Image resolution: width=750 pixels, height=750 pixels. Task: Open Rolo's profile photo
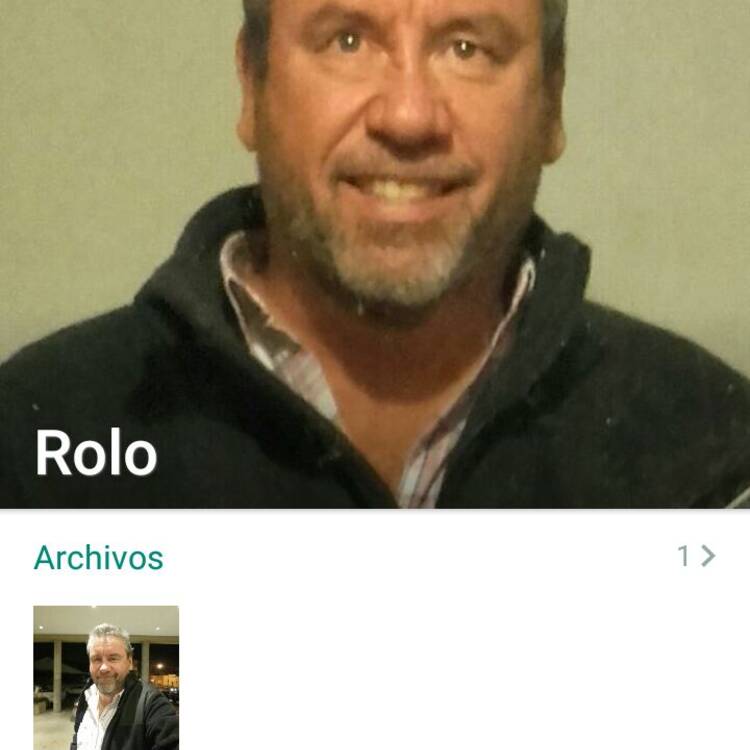pyautogui.click(x=375, y=250)
